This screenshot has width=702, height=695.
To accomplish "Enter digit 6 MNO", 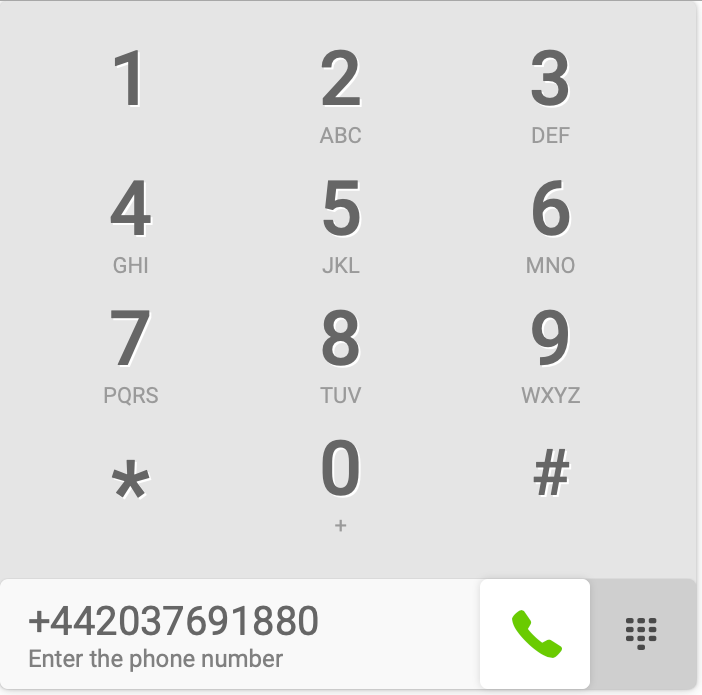I will pyautogui.click(x=550, y=225).
